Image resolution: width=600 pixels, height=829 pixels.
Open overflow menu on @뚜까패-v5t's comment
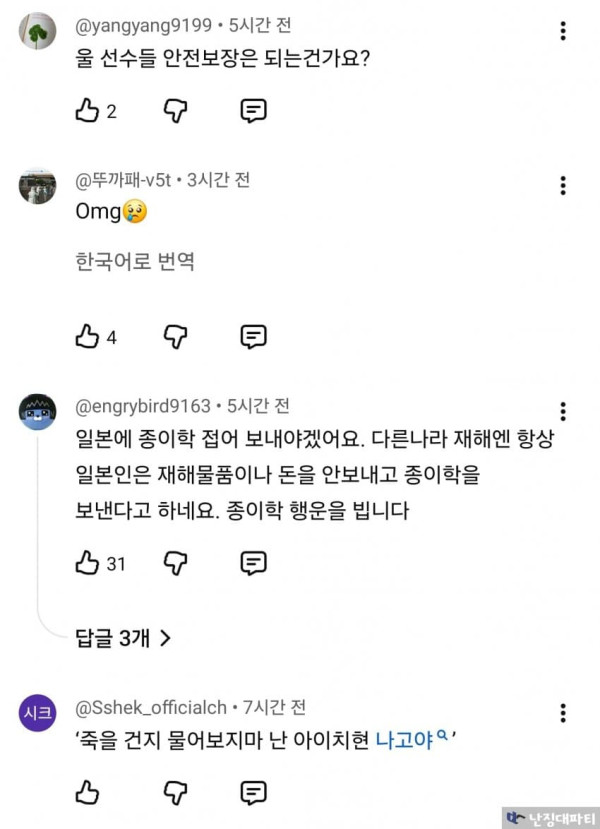point(563,186)
